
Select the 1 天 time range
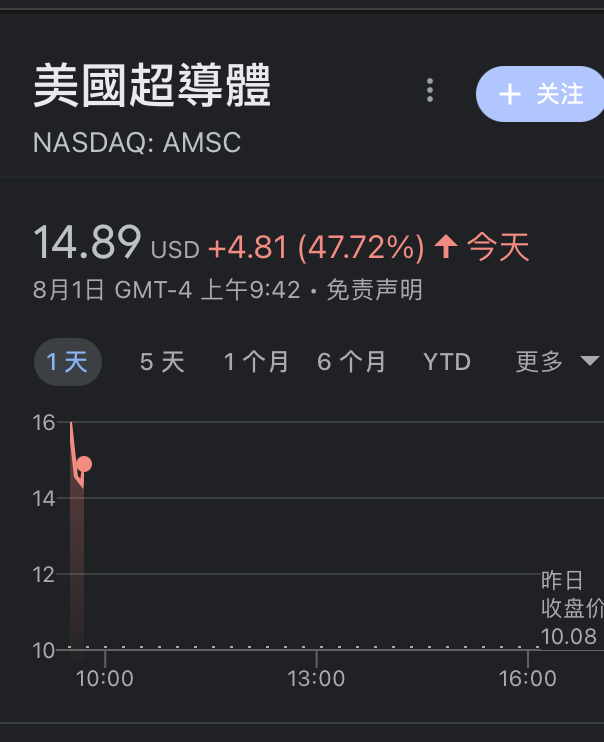[67, 362]
